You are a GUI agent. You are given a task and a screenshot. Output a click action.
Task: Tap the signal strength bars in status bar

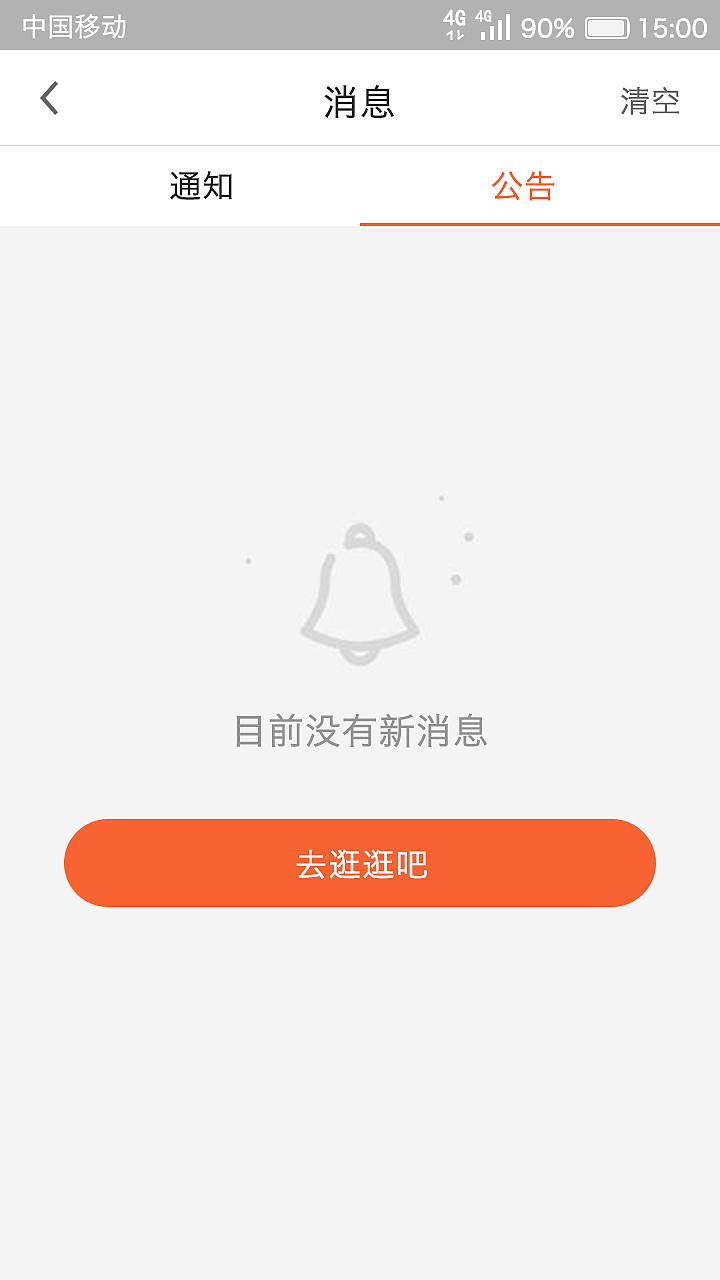496,27
